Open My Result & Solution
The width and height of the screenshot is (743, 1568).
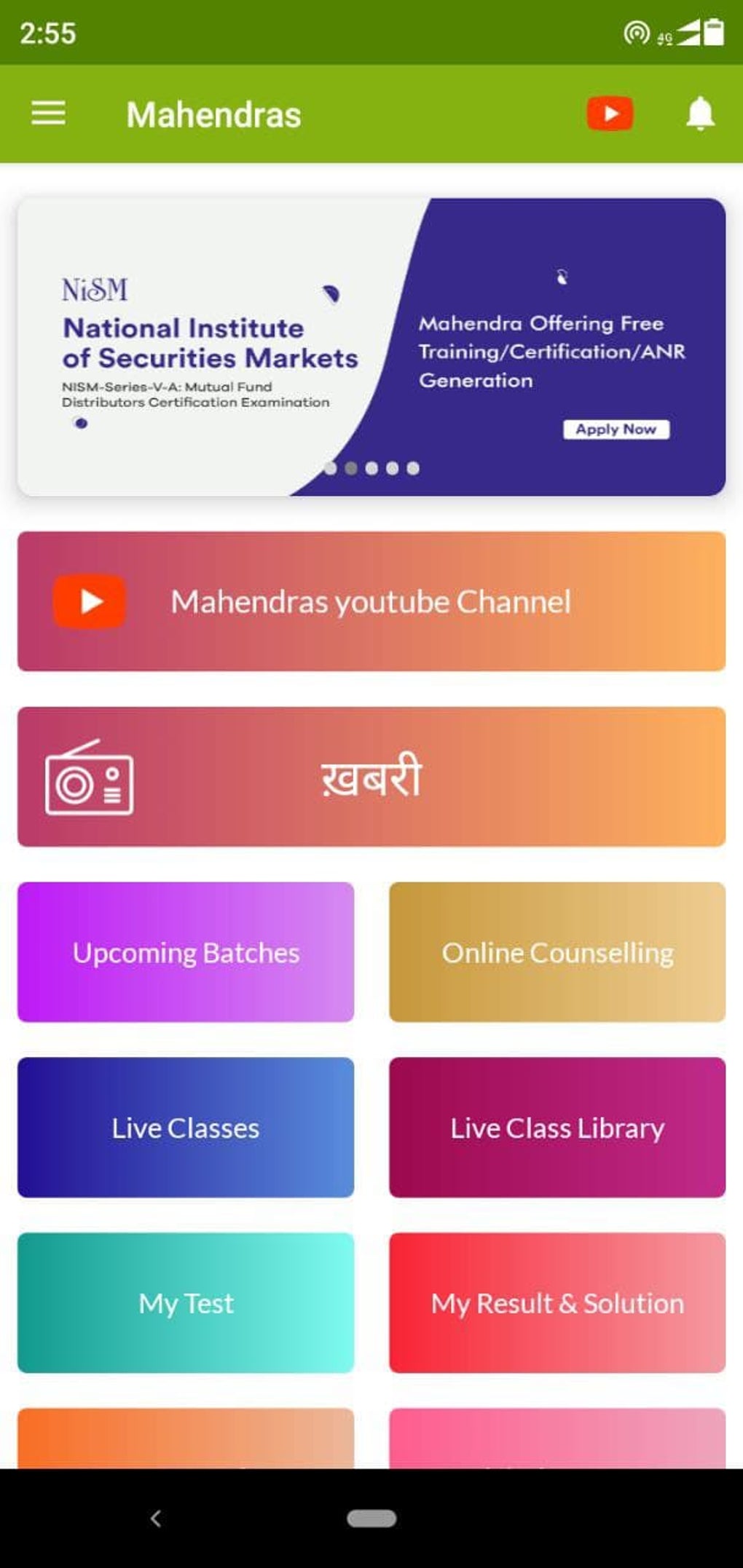click(x=557, y=1304)
